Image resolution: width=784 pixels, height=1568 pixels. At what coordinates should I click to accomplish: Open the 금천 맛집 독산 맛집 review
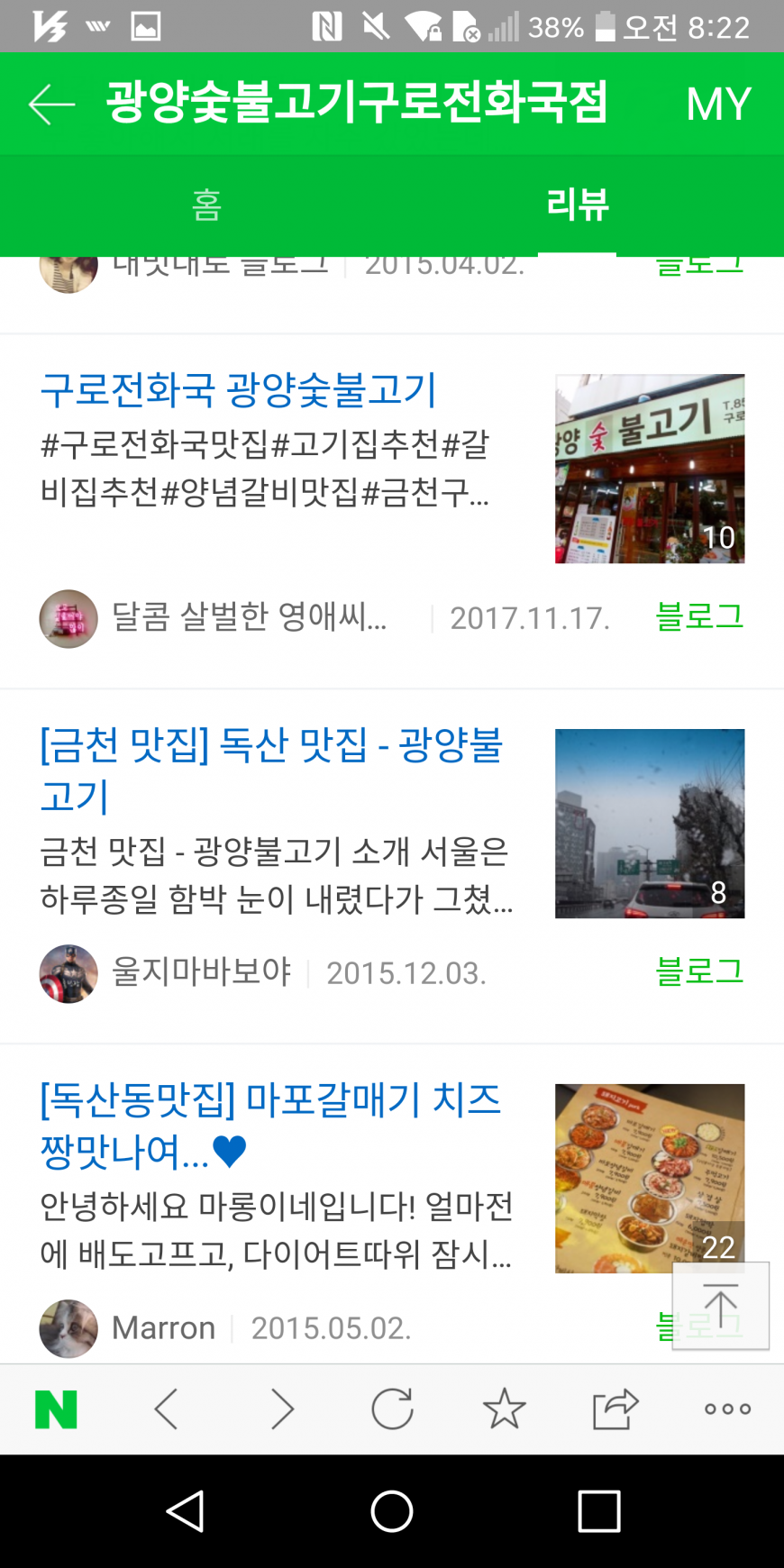[271, 770]
